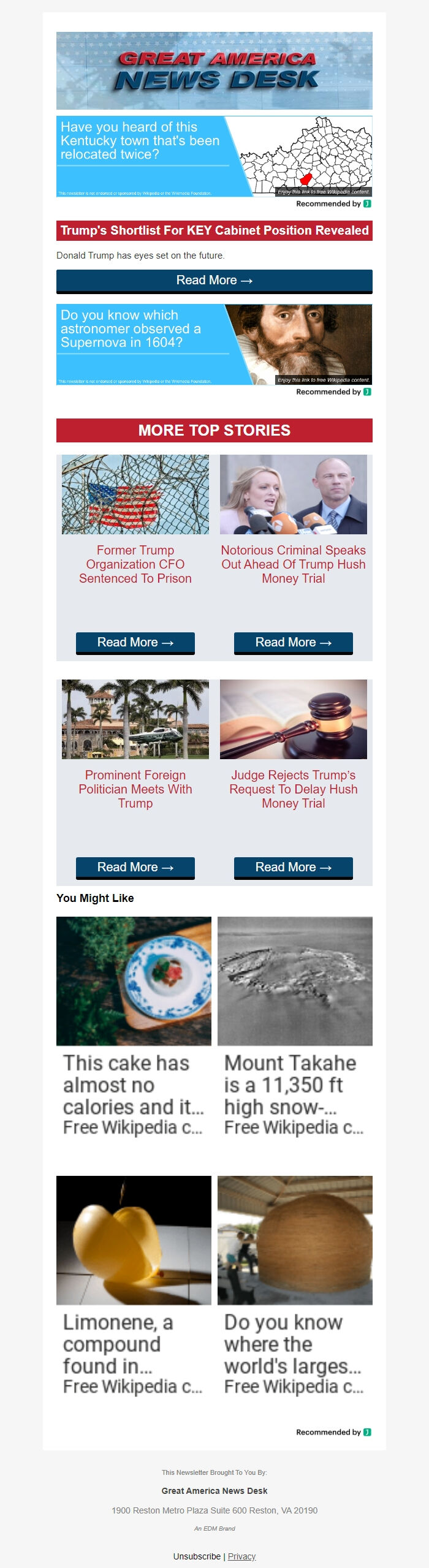Open the Kentucky town relocated twice banner

pyautogui.click(x=214, y=156)
